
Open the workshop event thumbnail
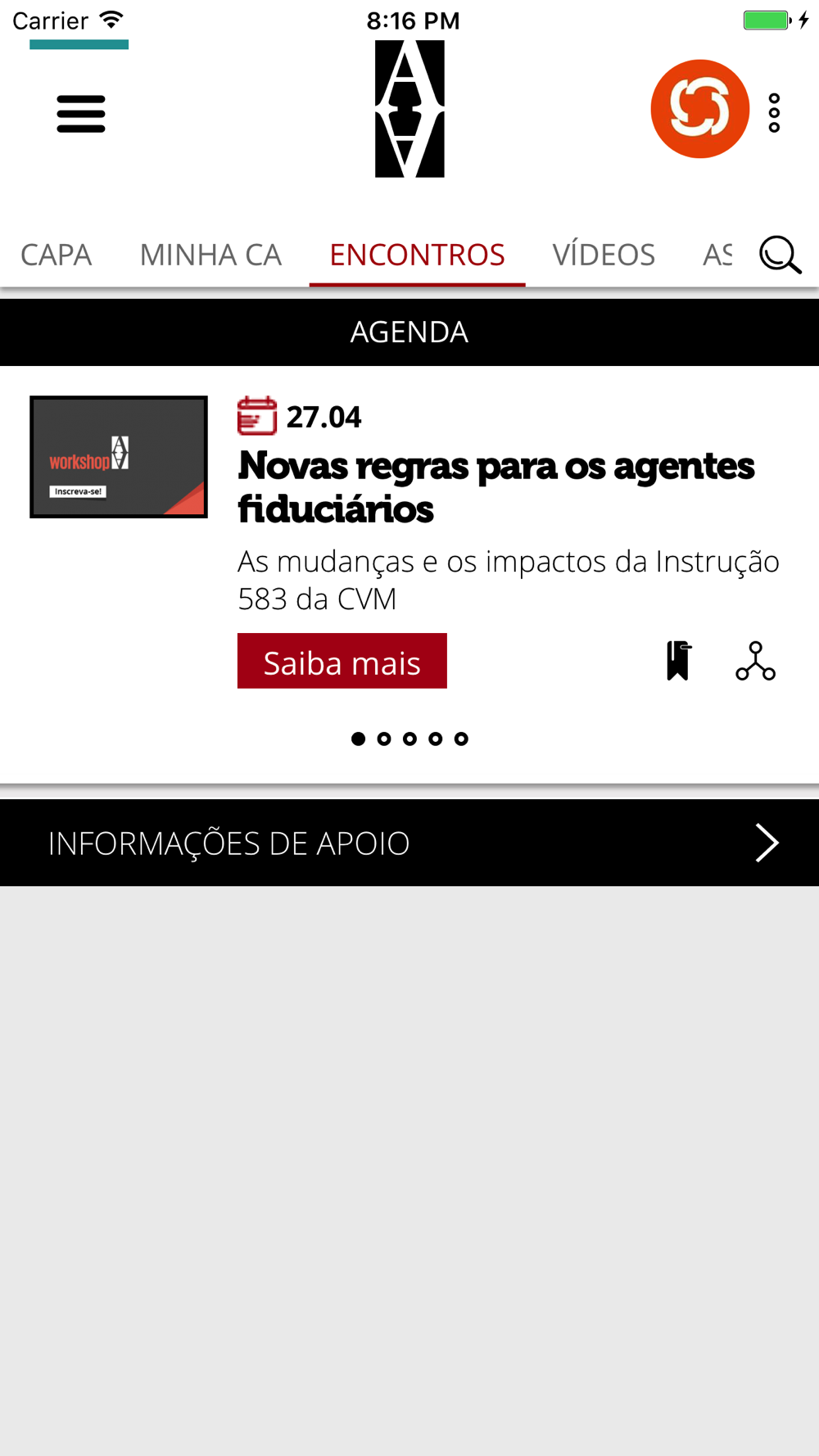pos(119,457)
